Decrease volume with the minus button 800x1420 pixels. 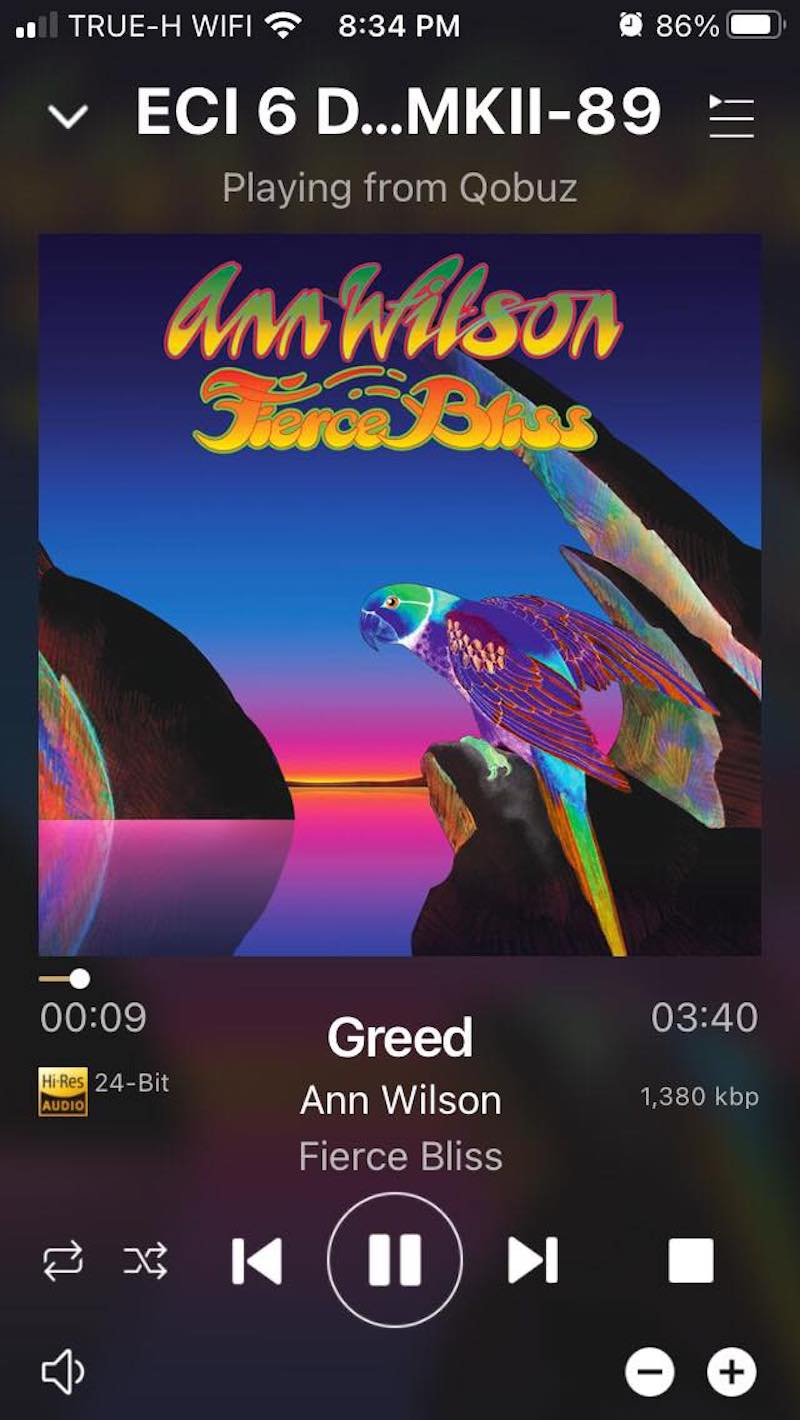(x=650, y=1372)
